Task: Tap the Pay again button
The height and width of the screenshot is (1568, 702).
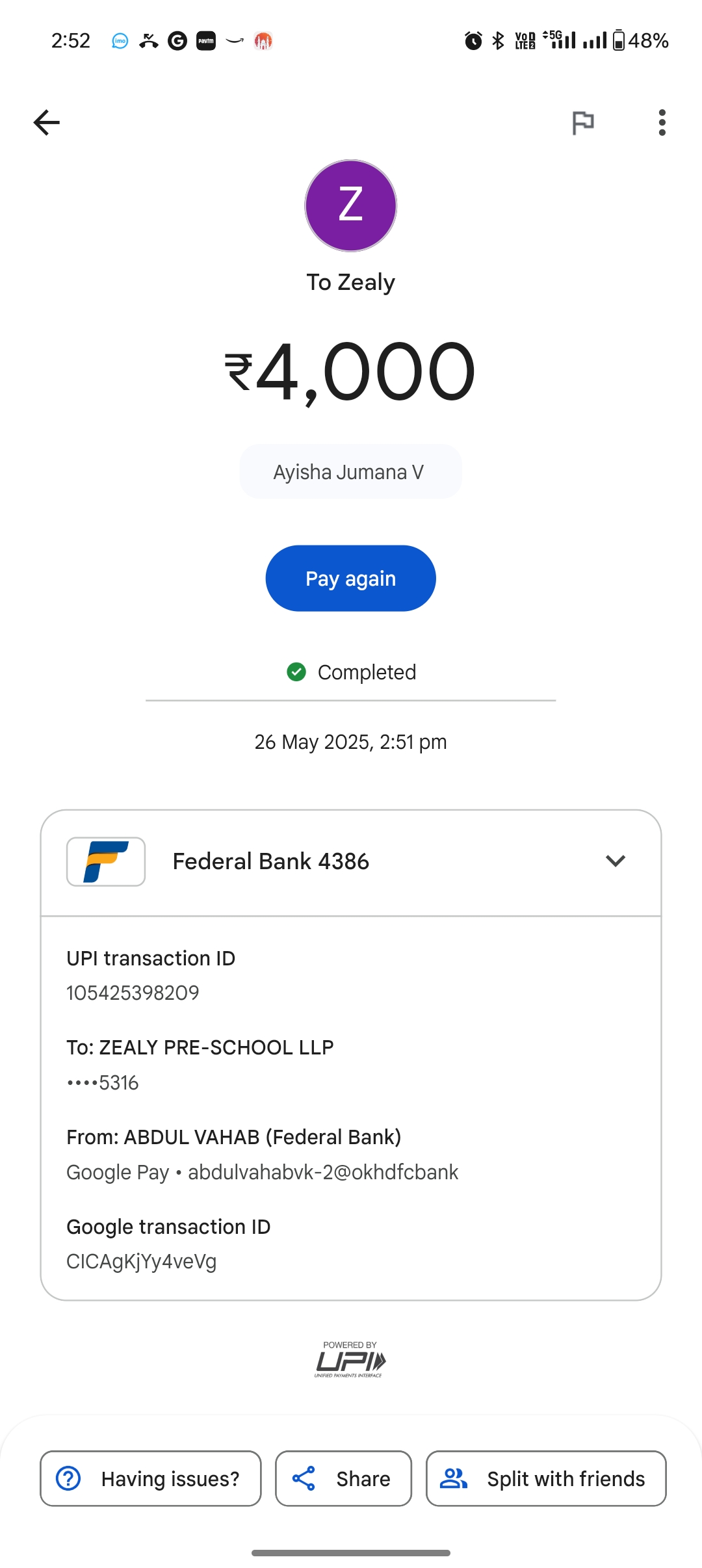Action: click(350, 578)
